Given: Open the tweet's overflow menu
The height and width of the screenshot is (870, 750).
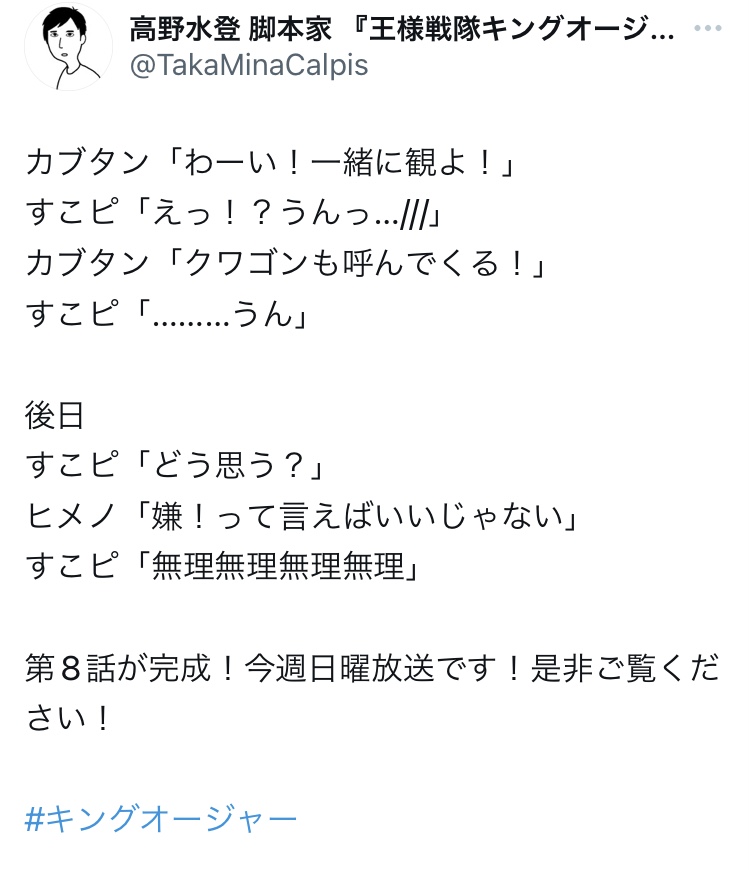Looking at the screenshot, I should (707, 28).
